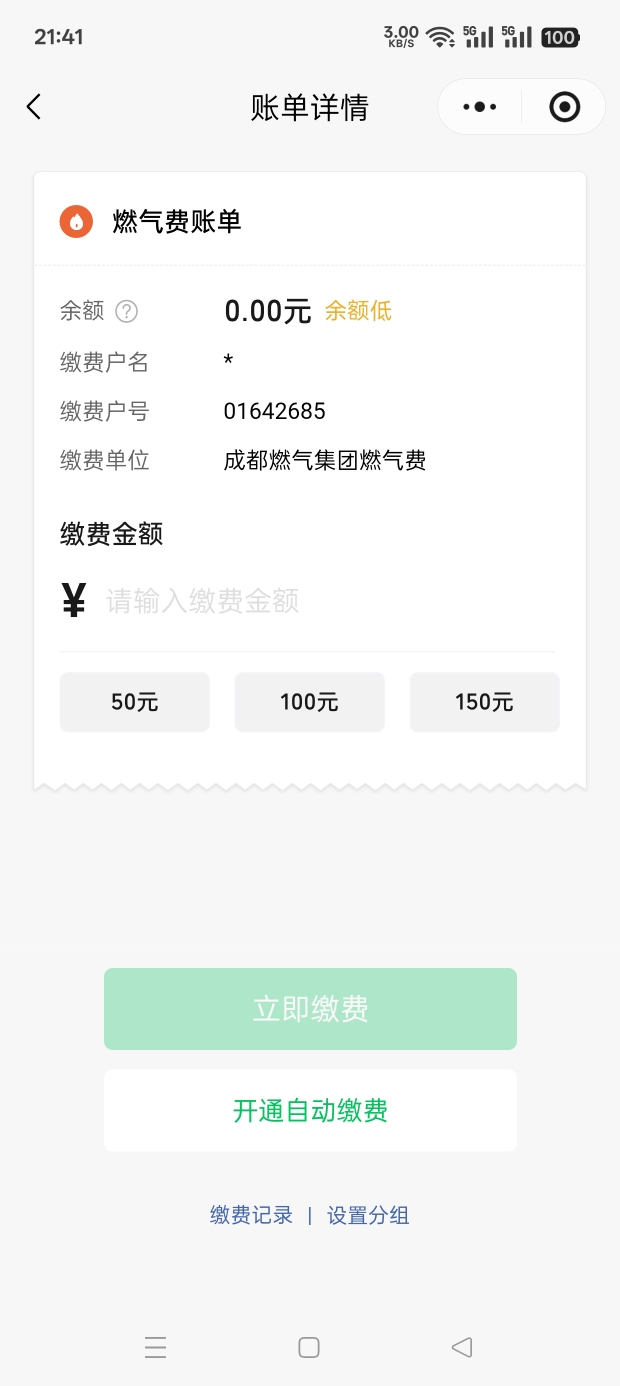Go back from the 账单详情 page
Image resolution: width=620 pixels, height=1386 pixels.
click(x=34, y=107)
